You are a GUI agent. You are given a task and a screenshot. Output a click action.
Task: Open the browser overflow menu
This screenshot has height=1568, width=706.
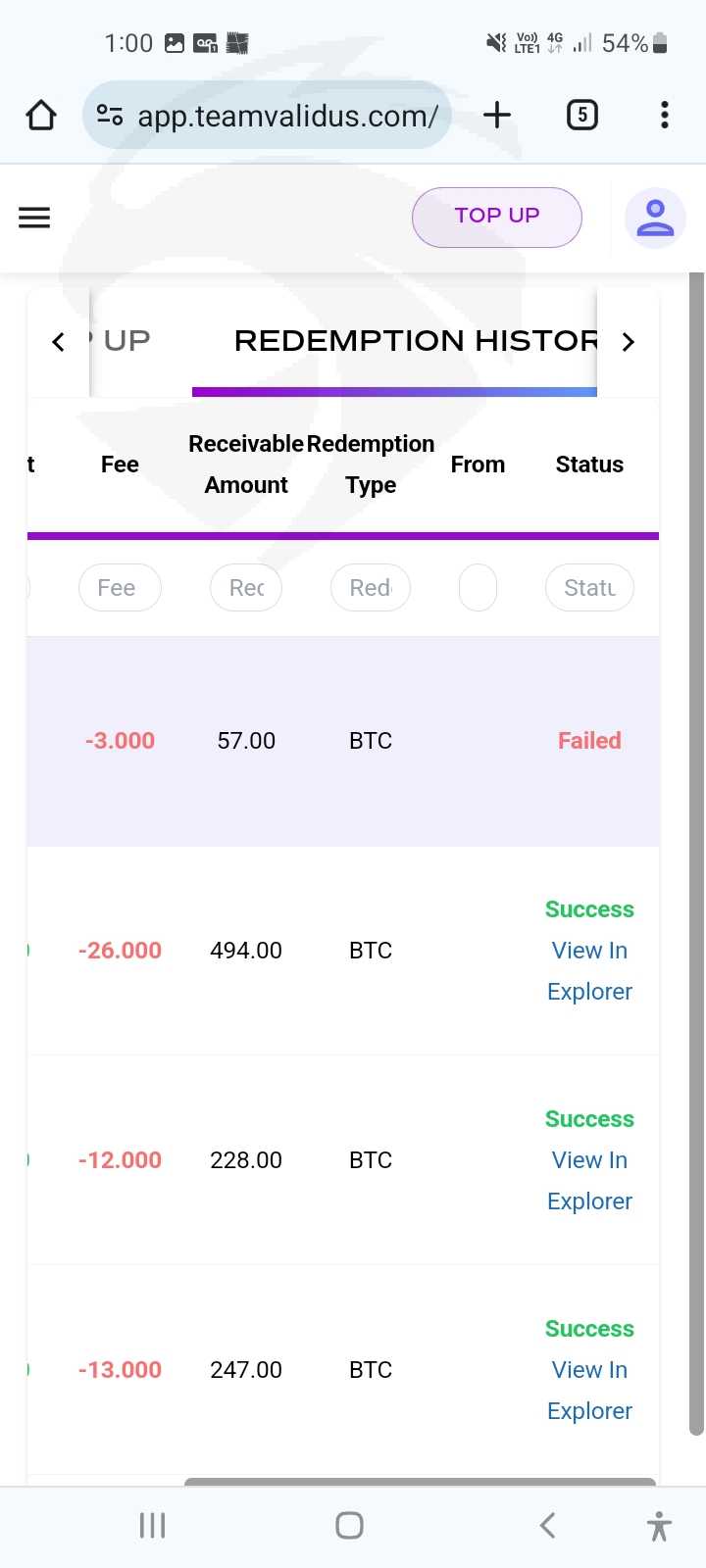coord(665,115)
